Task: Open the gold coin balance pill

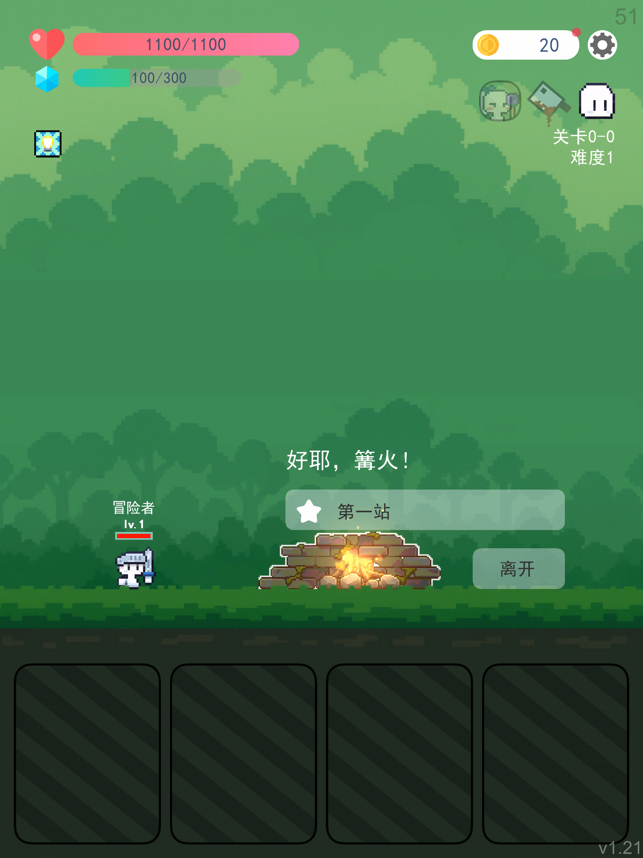Action: click(x=525, y=45)
